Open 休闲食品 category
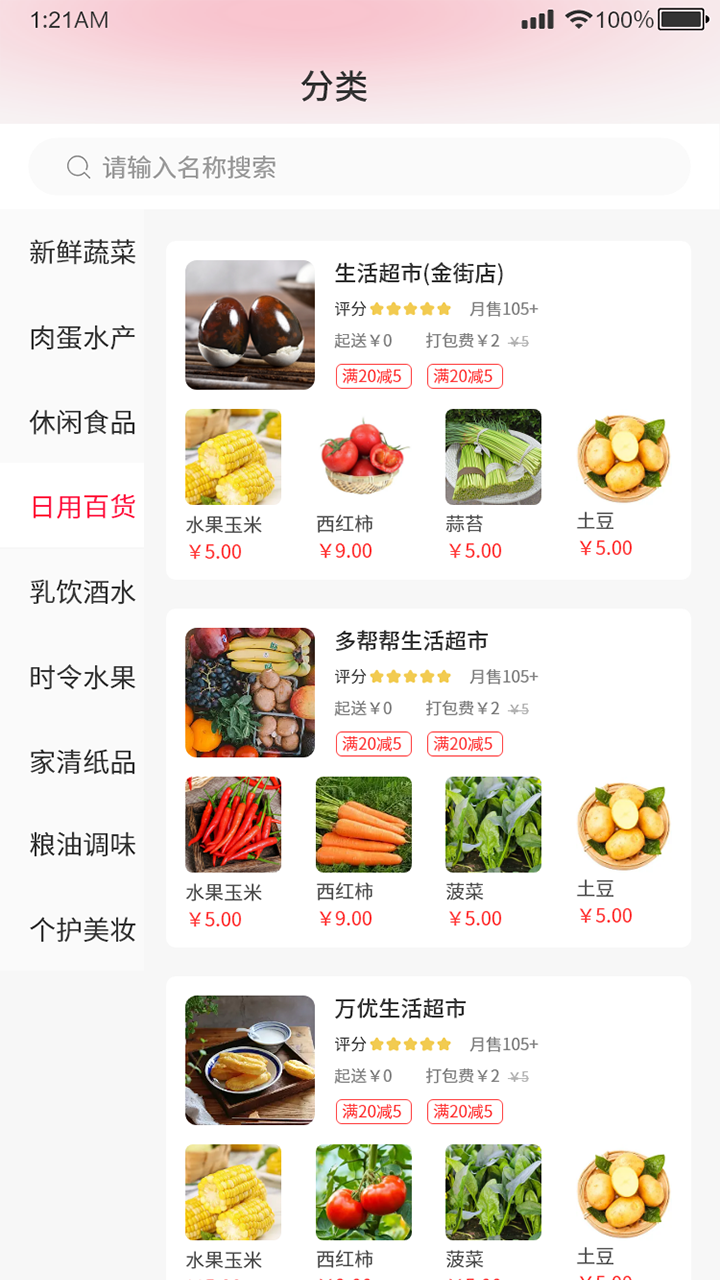720x1280 pixels. point(82,422)
